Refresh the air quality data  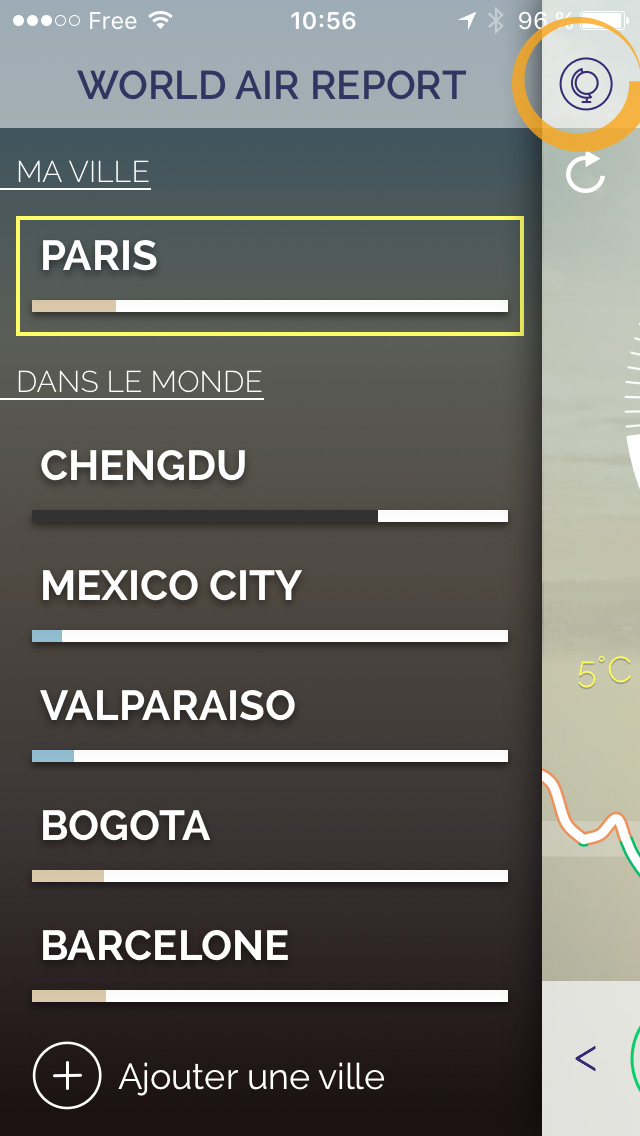[586, 173]
